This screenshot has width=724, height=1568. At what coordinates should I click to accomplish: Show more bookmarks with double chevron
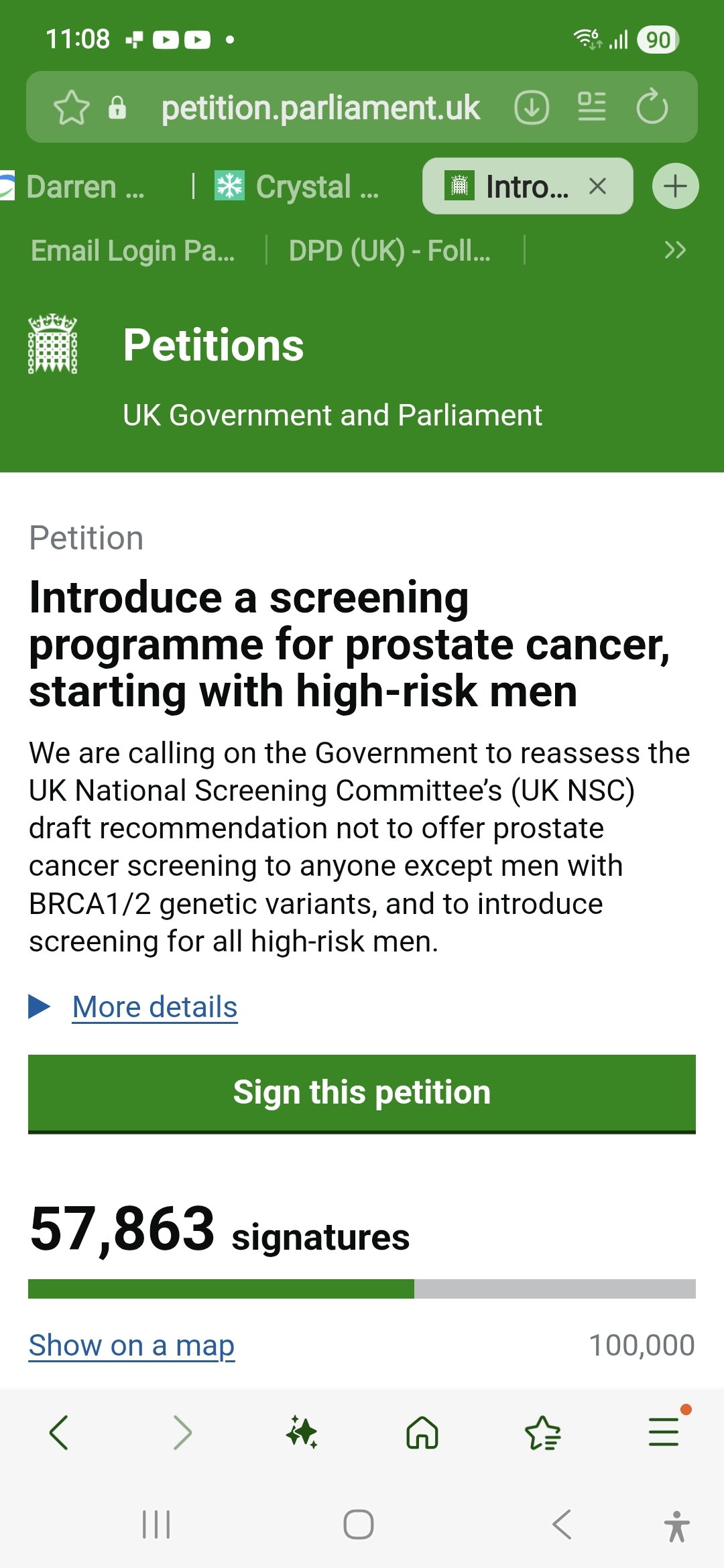674,250
